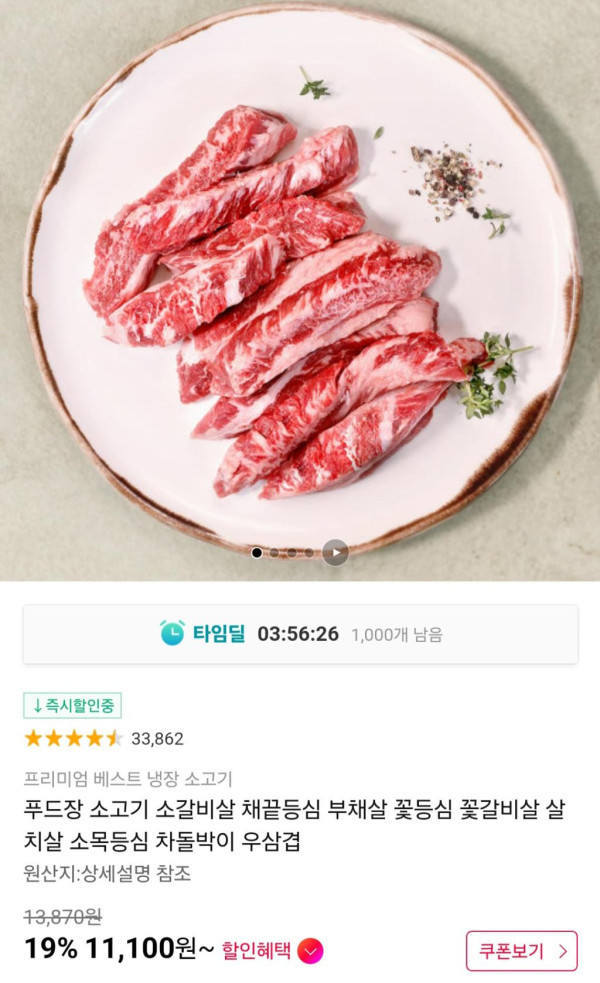
Task: Jump to the second image indicator dot
Action: [x=274, y=553]
